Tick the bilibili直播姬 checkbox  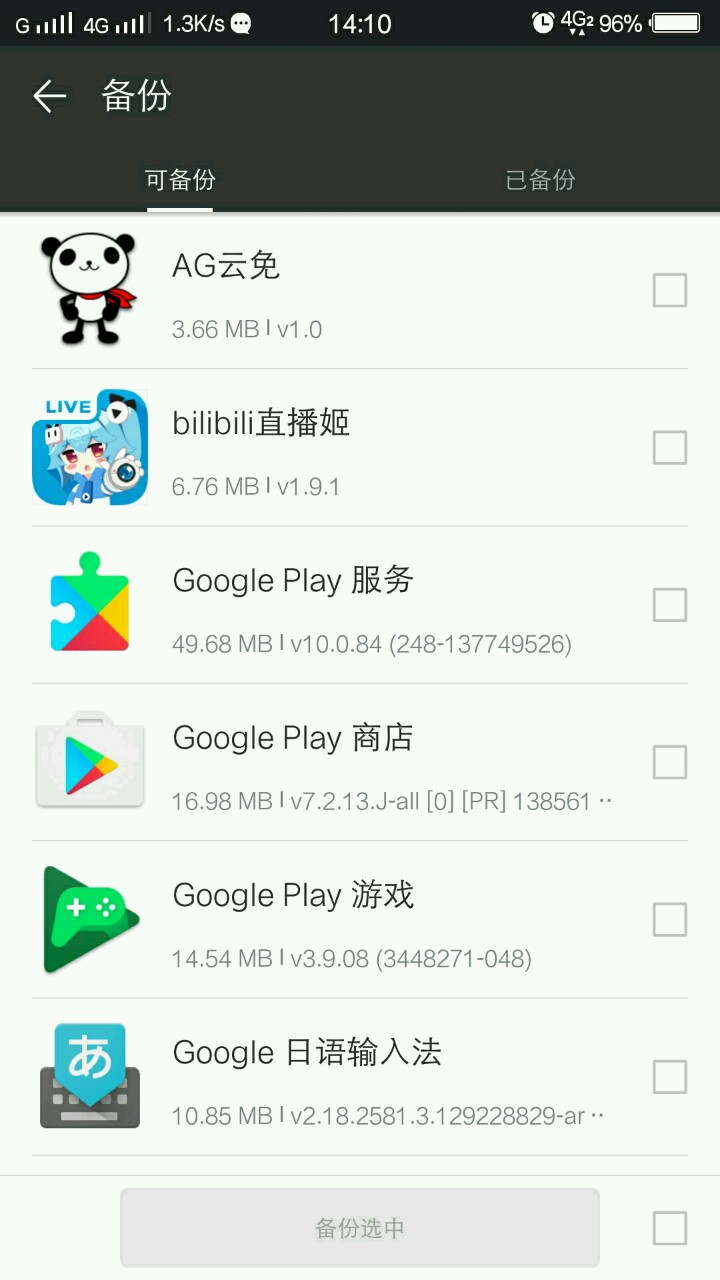(x=669, y=448)
